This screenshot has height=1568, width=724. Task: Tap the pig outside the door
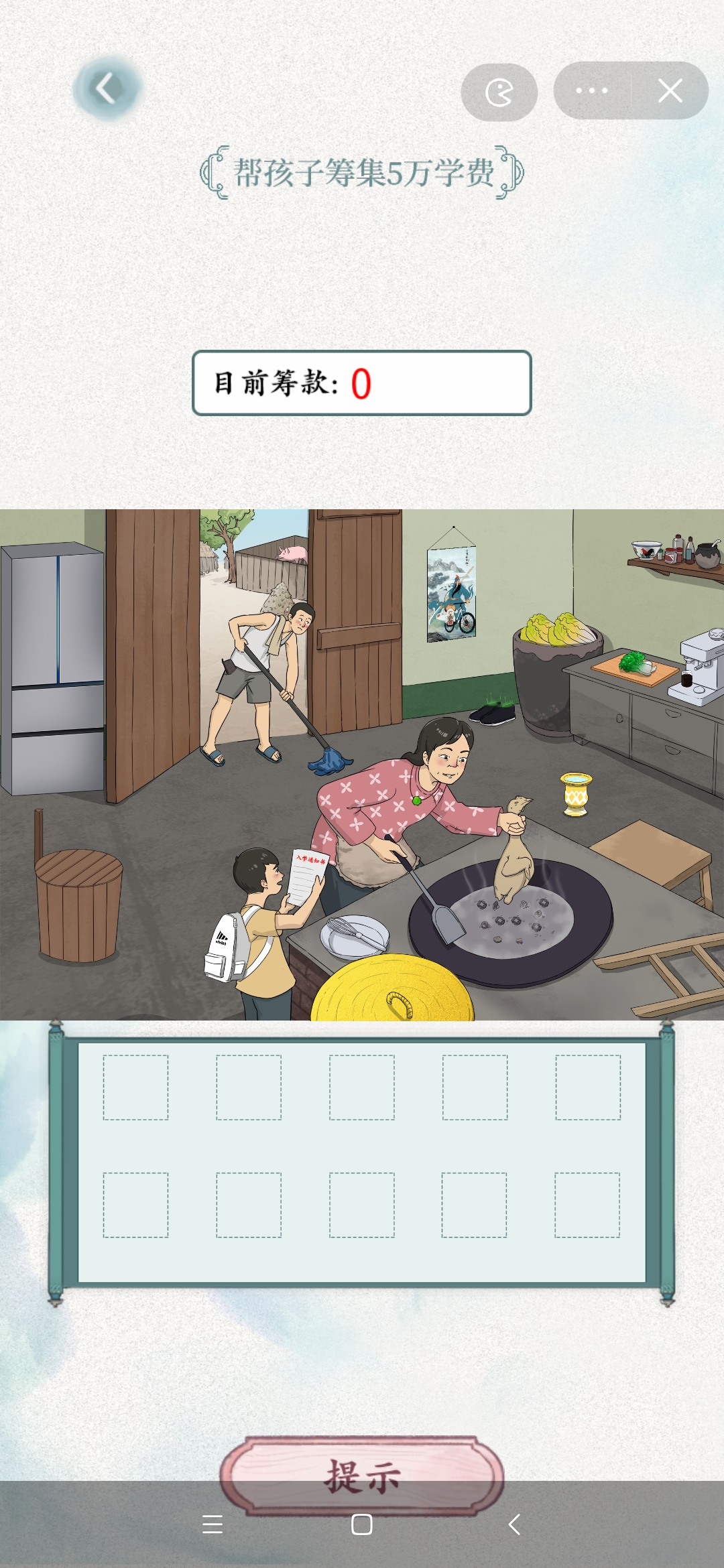point(293,553)
